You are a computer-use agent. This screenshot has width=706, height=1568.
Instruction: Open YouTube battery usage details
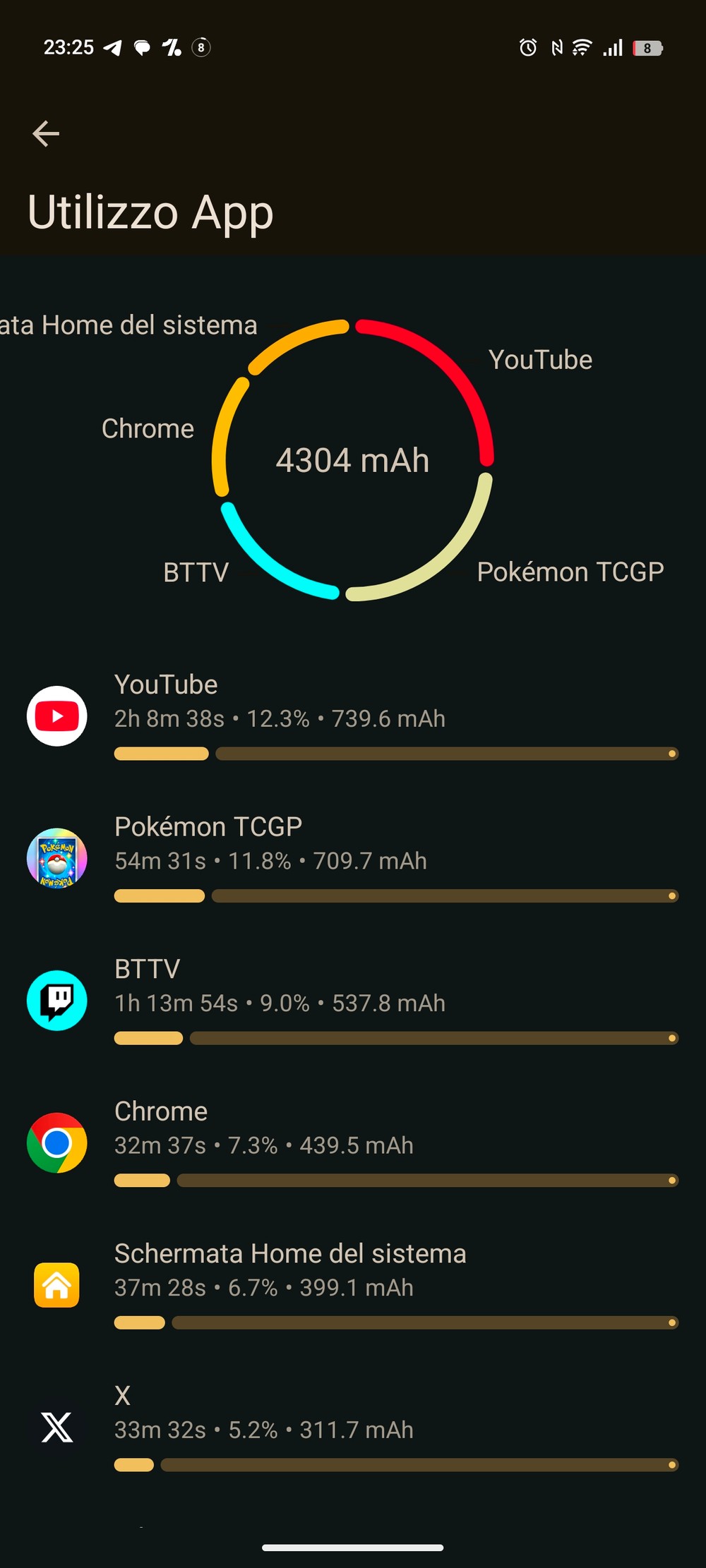tap(353, 716)
